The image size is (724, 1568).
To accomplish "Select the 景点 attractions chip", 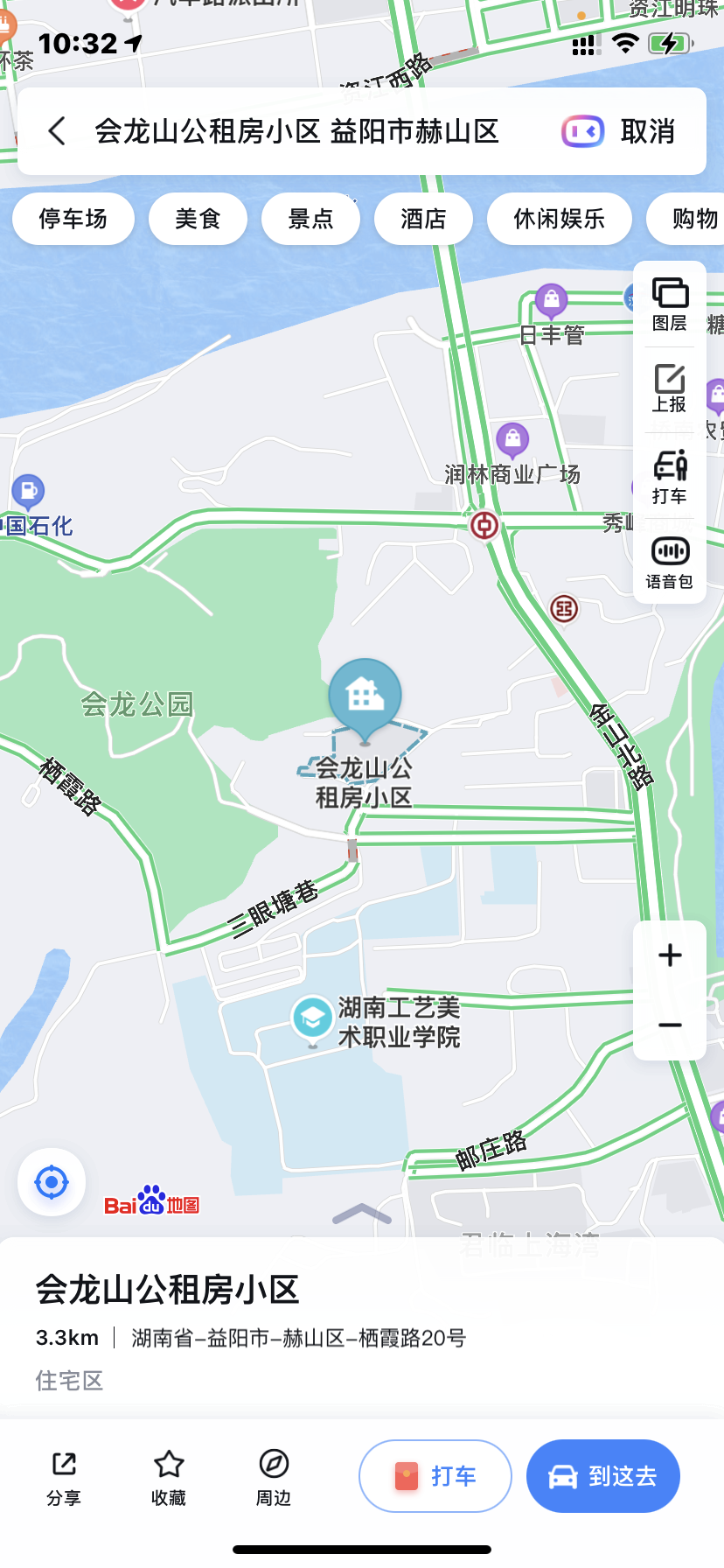I will click(x=310, y=219).
